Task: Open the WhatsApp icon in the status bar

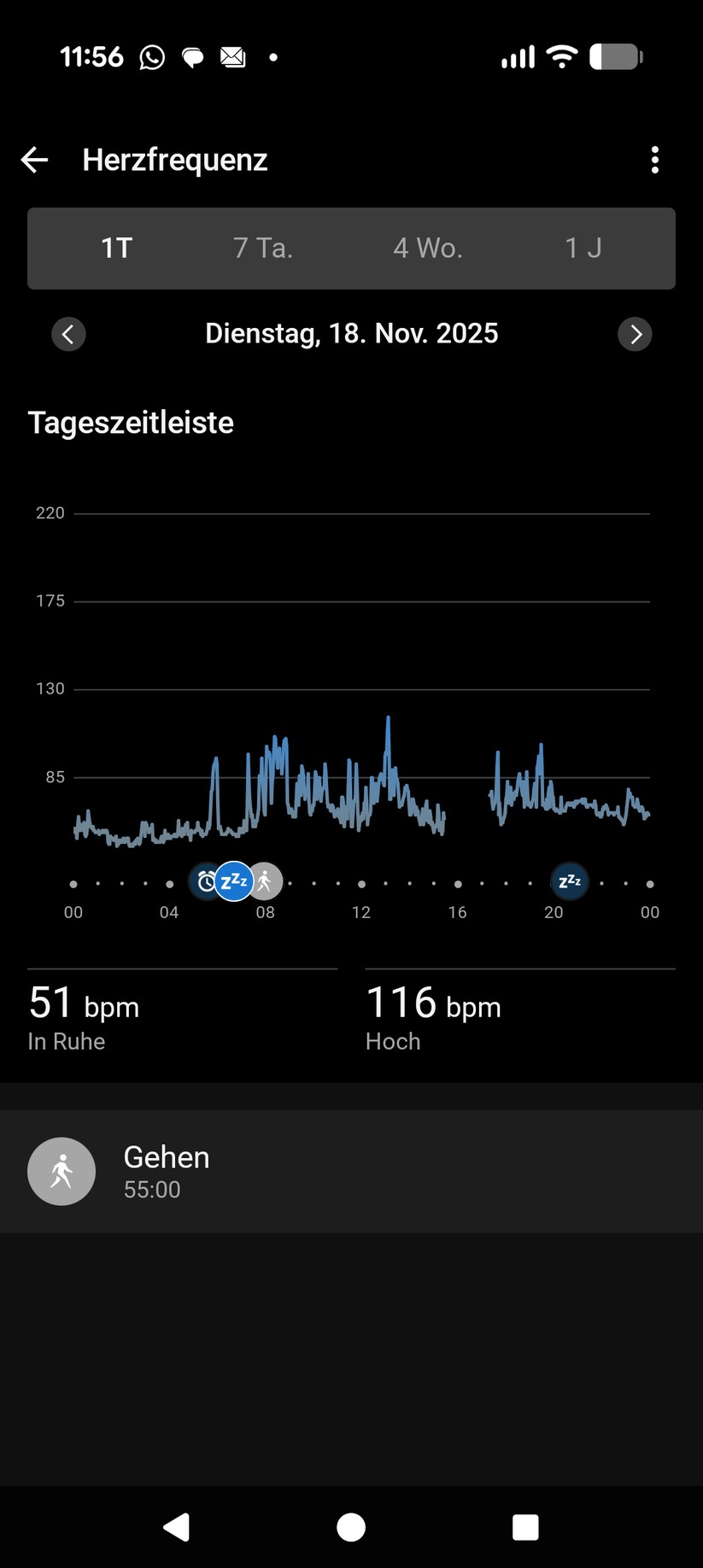Action: click(x=151, y=56)
